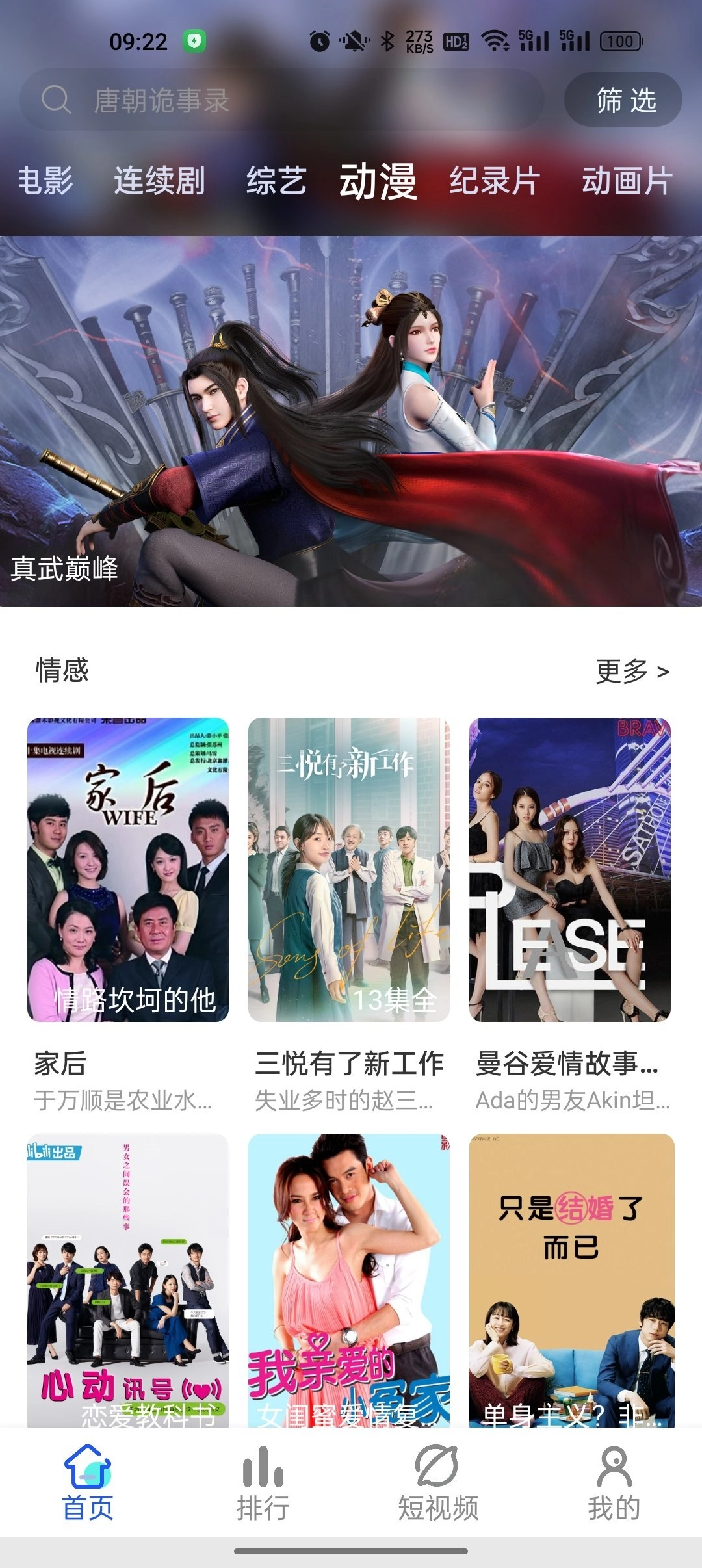Open the 真武巅峰 banner

[x=351, y=423]
